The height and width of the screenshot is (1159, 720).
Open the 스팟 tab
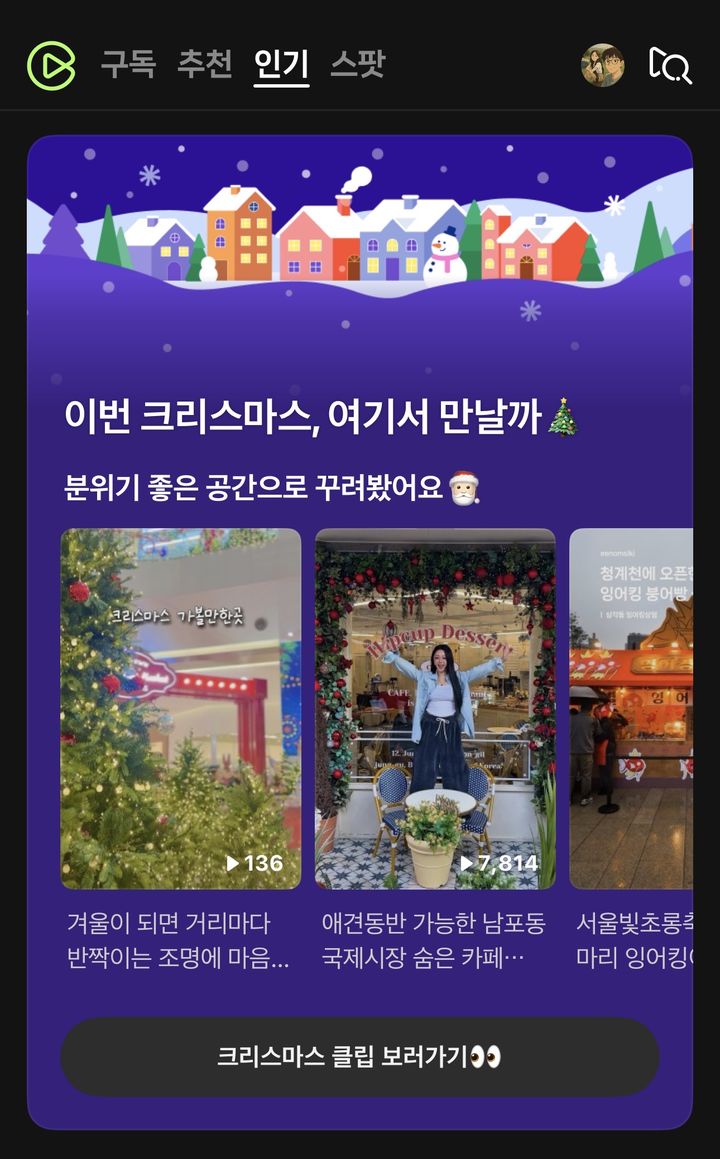356,64
